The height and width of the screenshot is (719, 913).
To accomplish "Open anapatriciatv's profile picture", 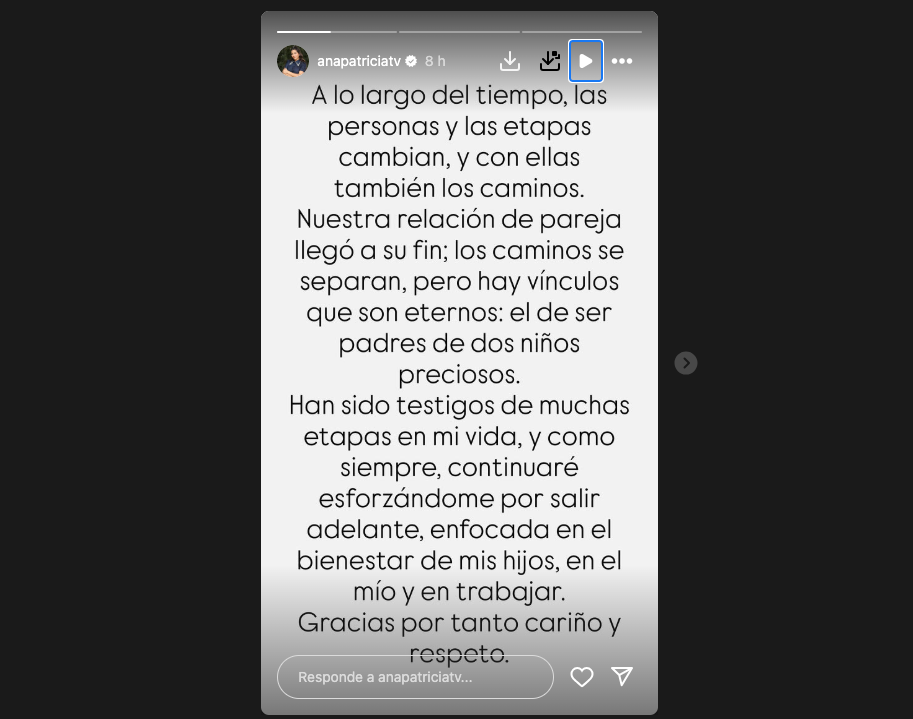I will pos(293,61).
